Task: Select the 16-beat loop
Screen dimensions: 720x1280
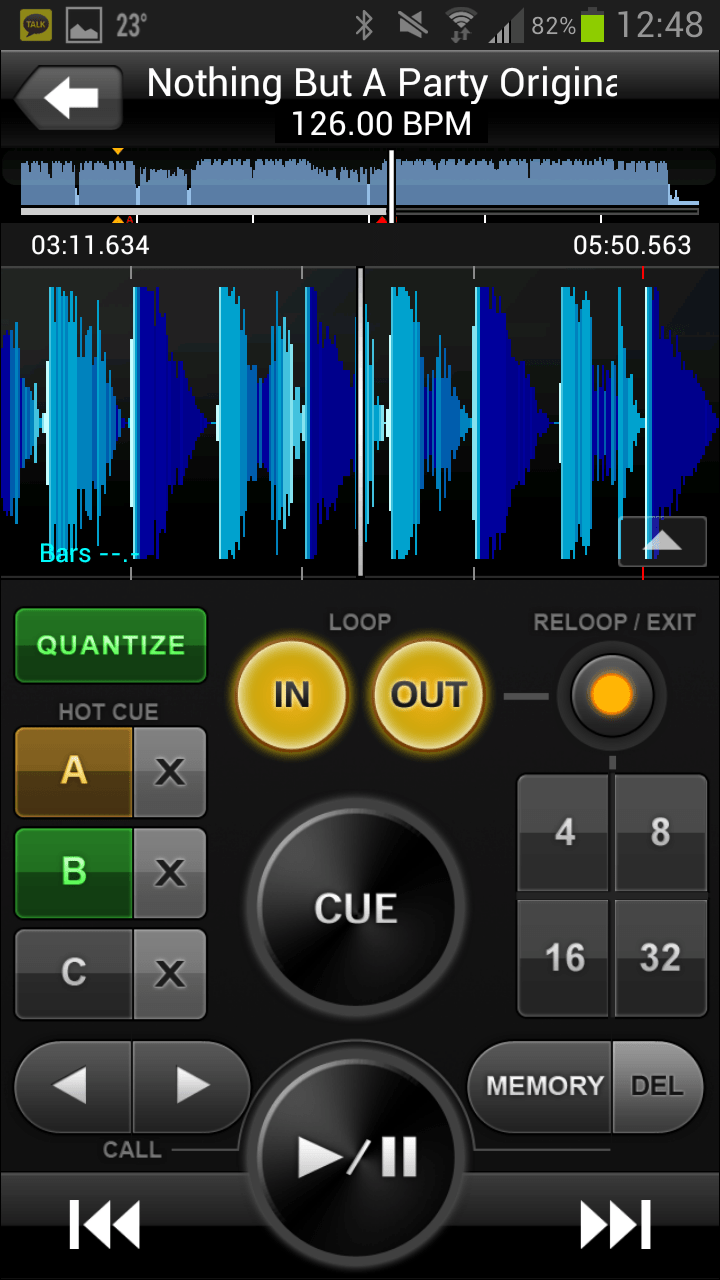Action: [x=564, y=958]
